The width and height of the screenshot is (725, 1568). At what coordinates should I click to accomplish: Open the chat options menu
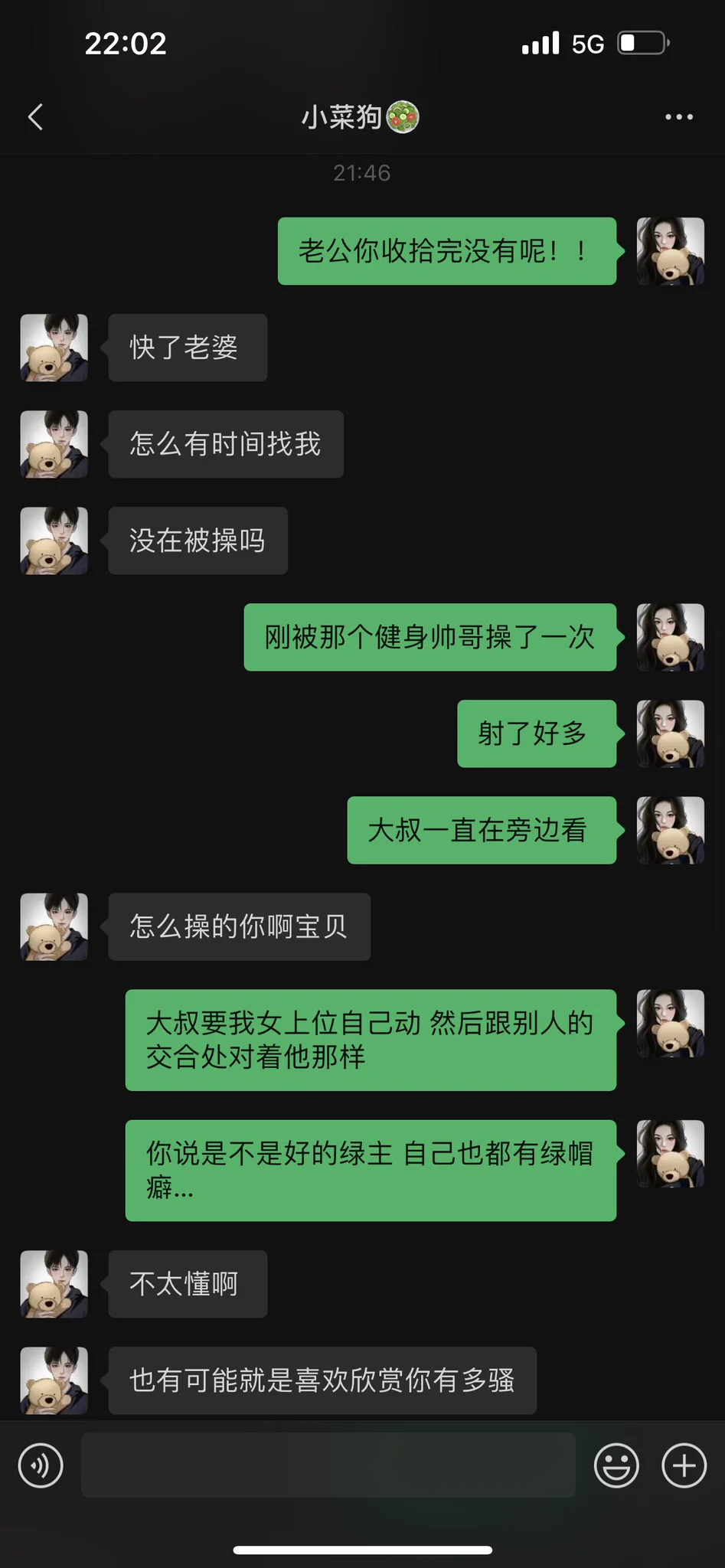pyautogui.click(x=678, y=117)
